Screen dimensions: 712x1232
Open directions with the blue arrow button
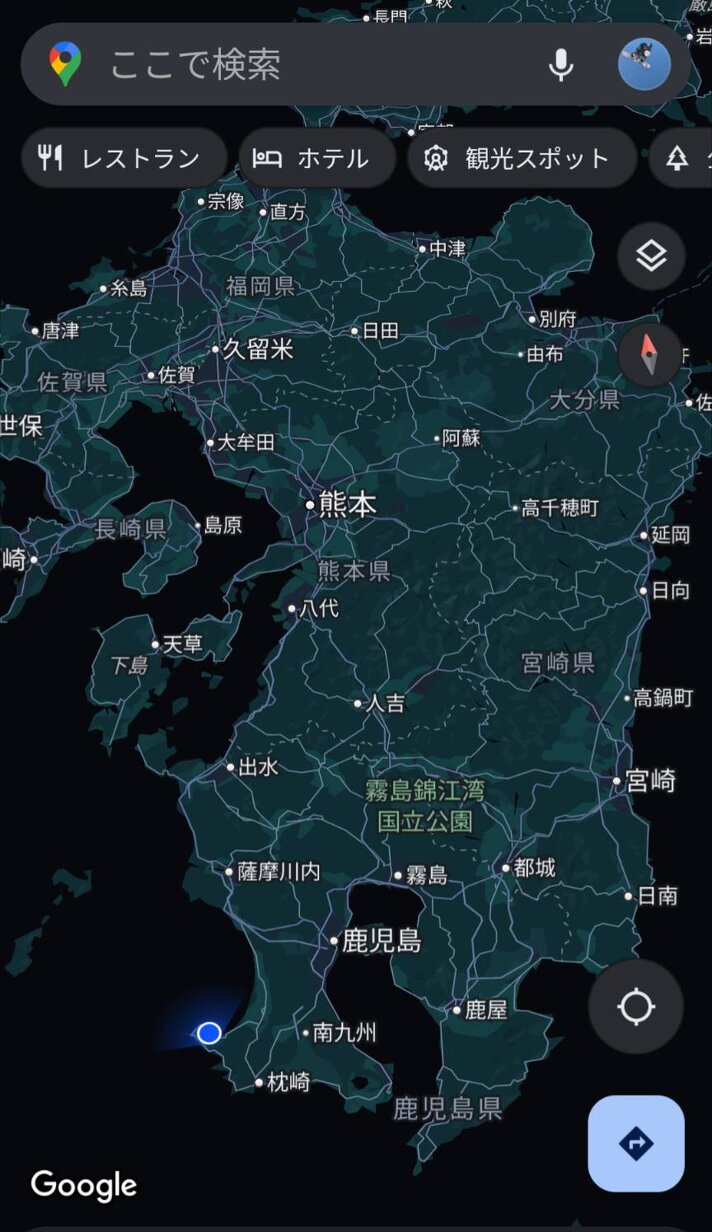click(636, 1143)
